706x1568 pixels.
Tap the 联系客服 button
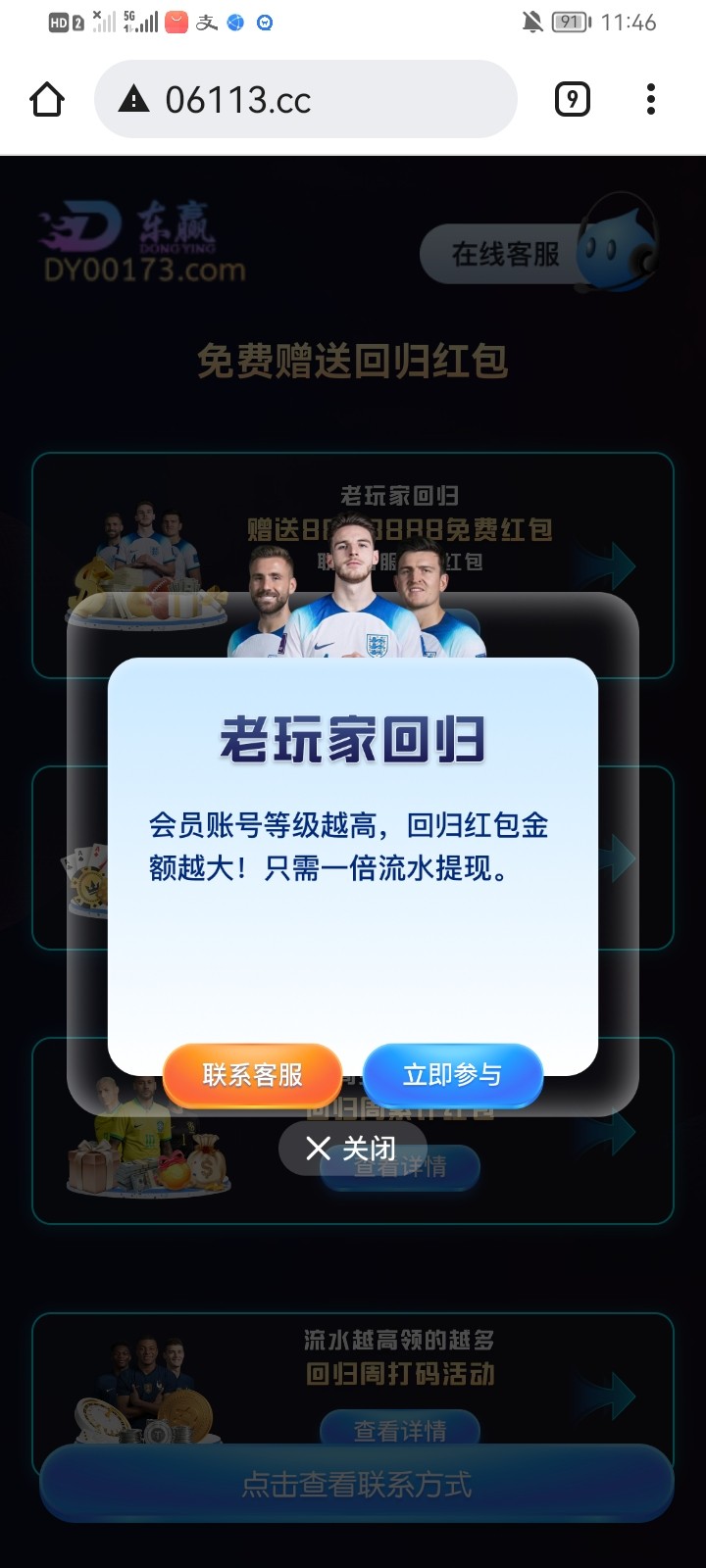tap(253, 1075)
